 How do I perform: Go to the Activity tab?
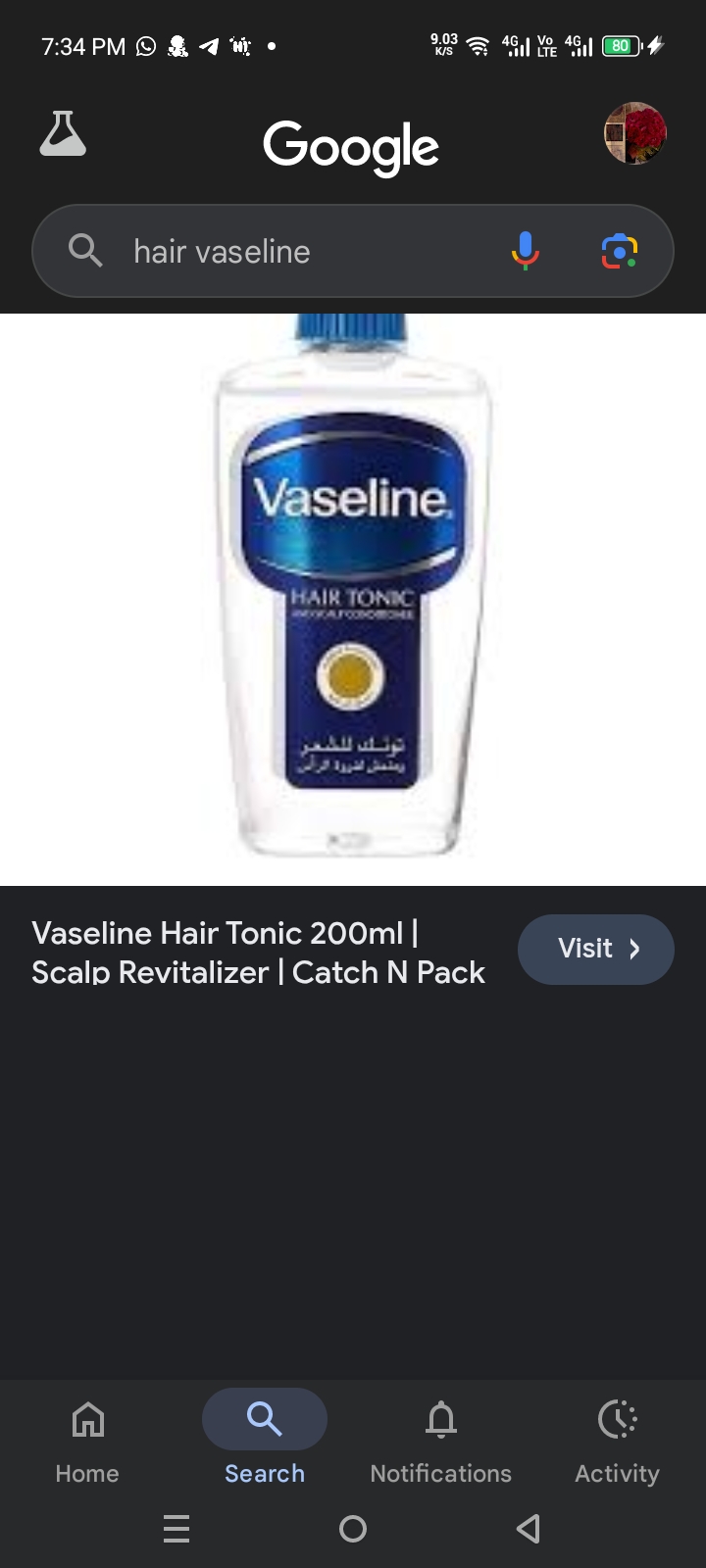click(x=617, y=1441)
